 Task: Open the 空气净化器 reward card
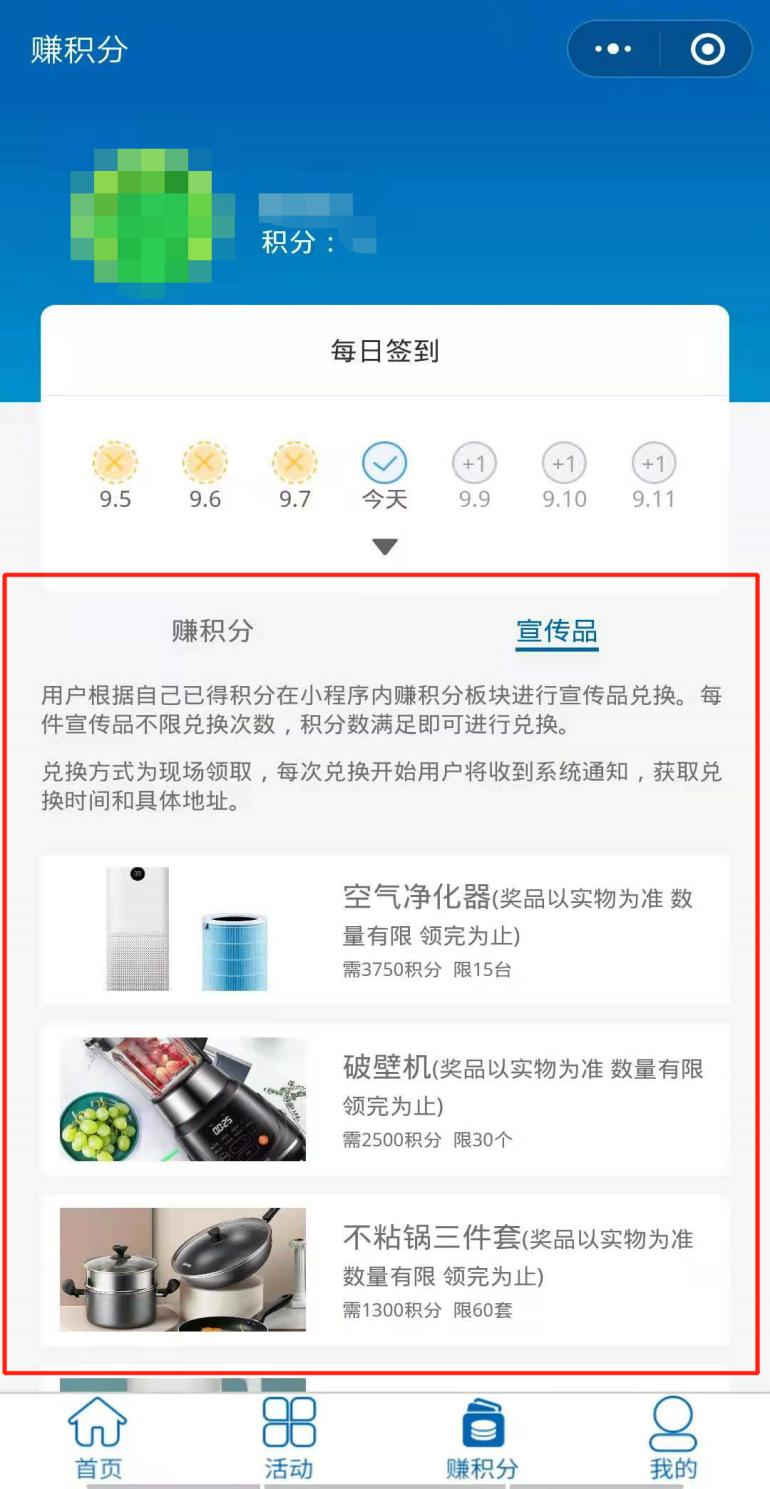[385, 930]
